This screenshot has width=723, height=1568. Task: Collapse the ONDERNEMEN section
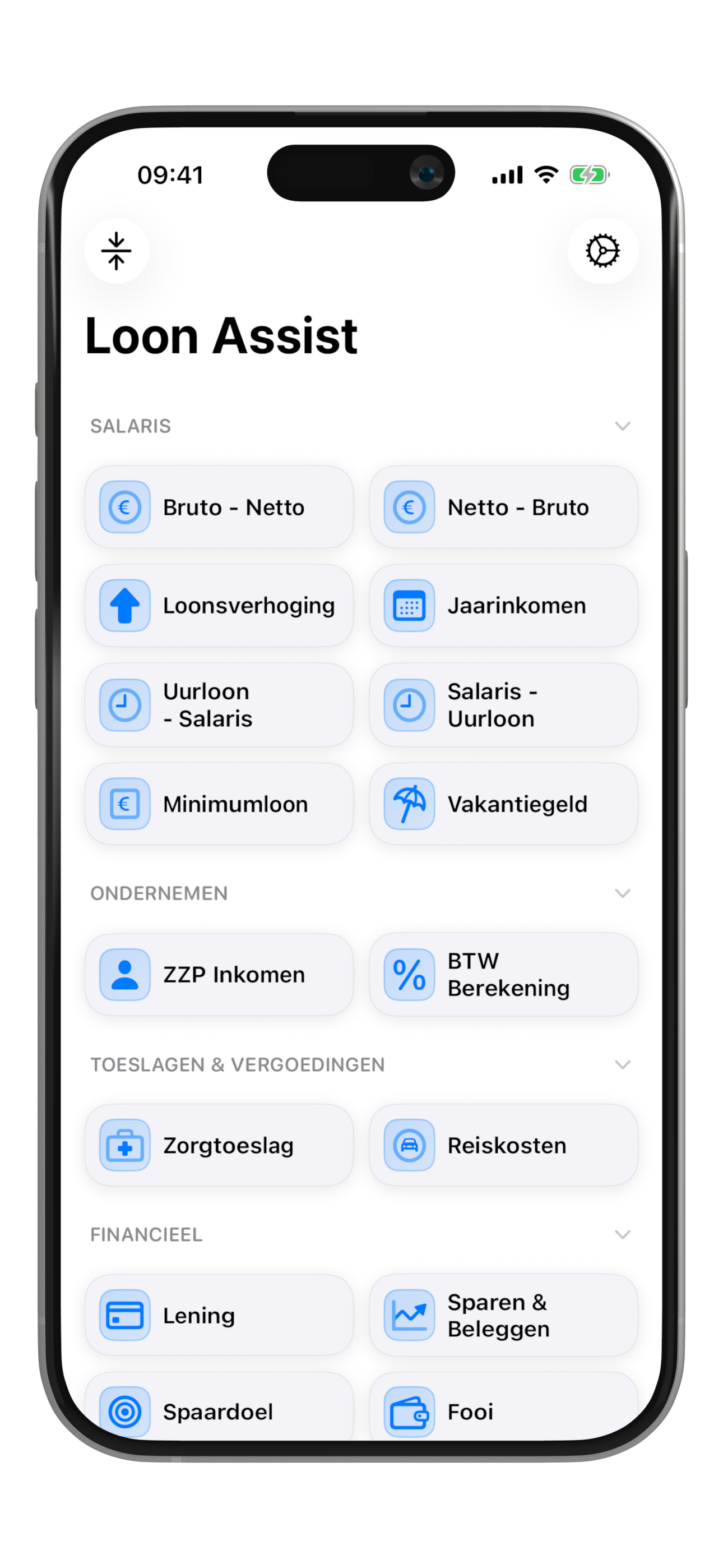tap(622, 893)
